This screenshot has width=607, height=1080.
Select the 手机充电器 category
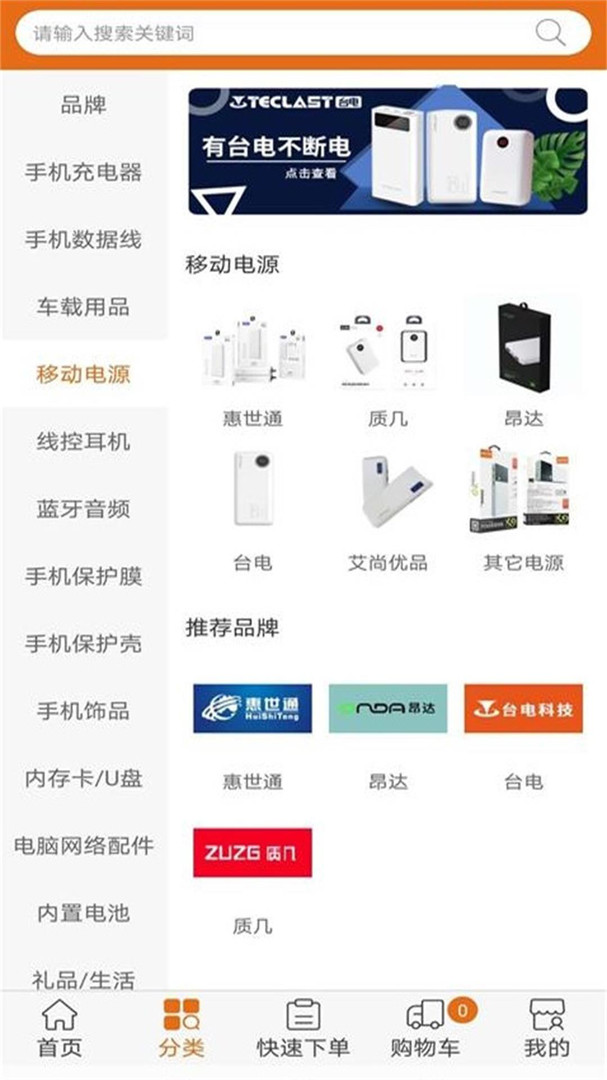pos(84,172)
